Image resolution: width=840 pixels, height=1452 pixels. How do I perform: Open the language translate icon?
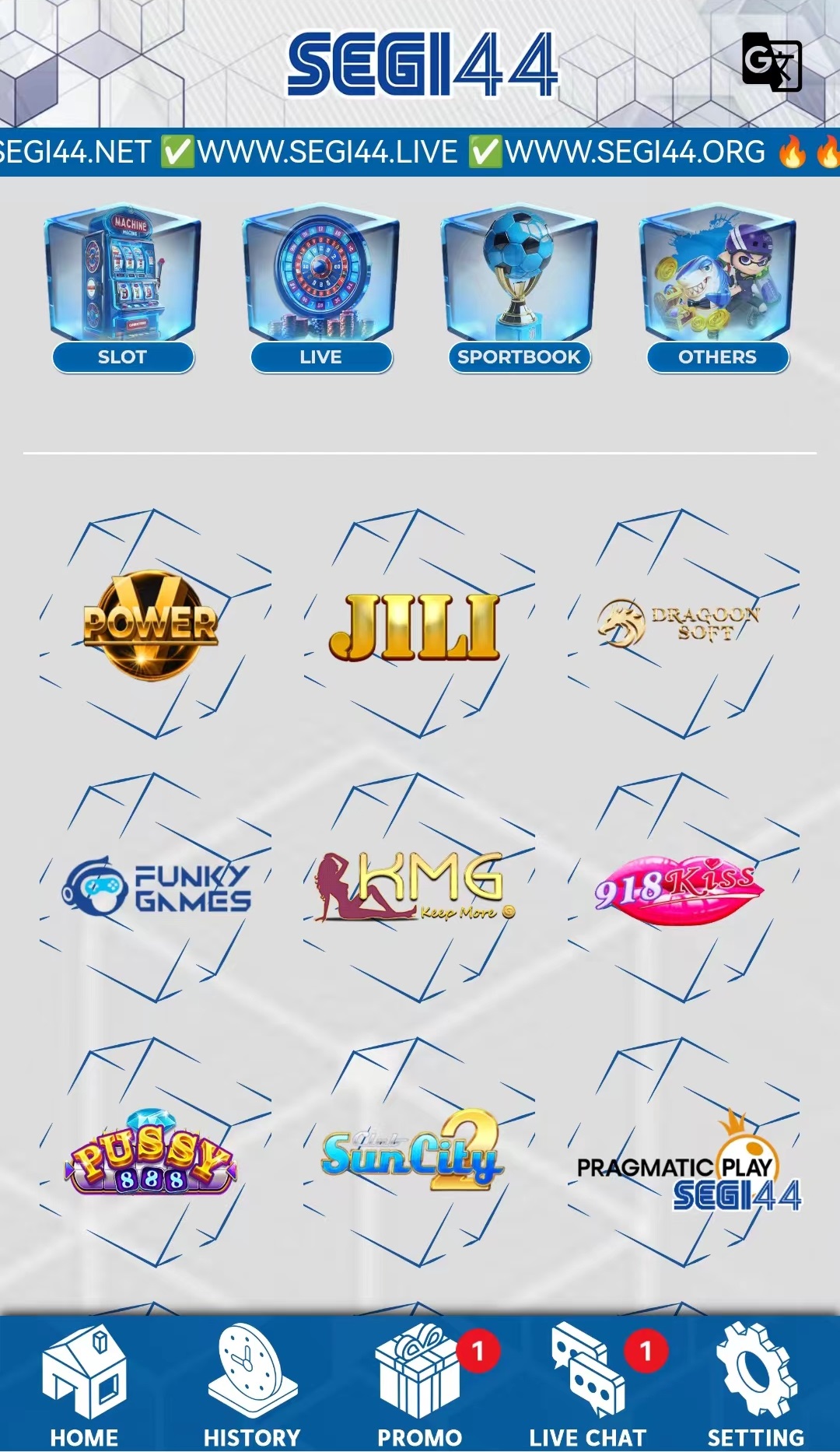pyautogui.click(x=772, y=62)
